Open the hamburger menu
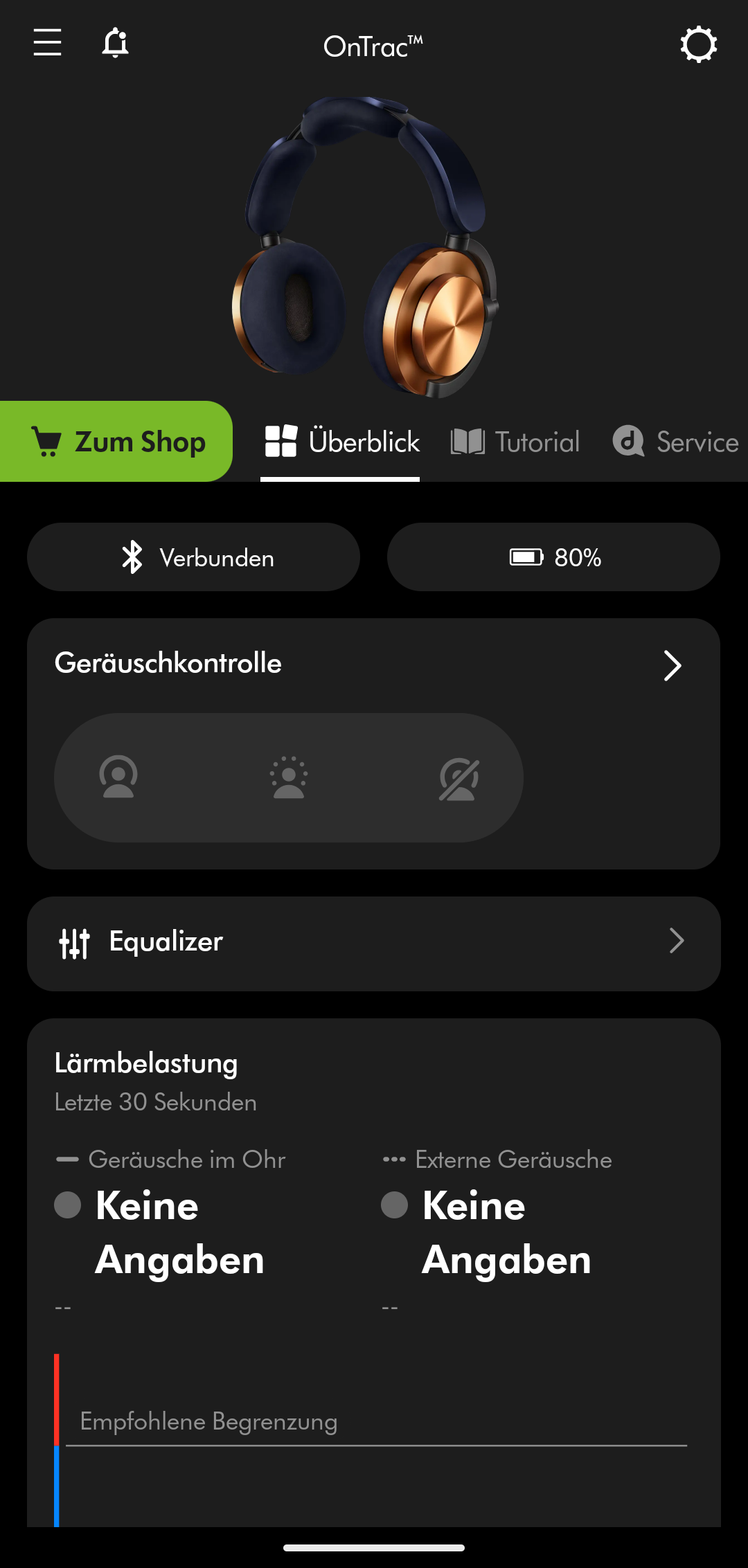The height and width of the screenshot is (1568, 748). pos(47,43)
